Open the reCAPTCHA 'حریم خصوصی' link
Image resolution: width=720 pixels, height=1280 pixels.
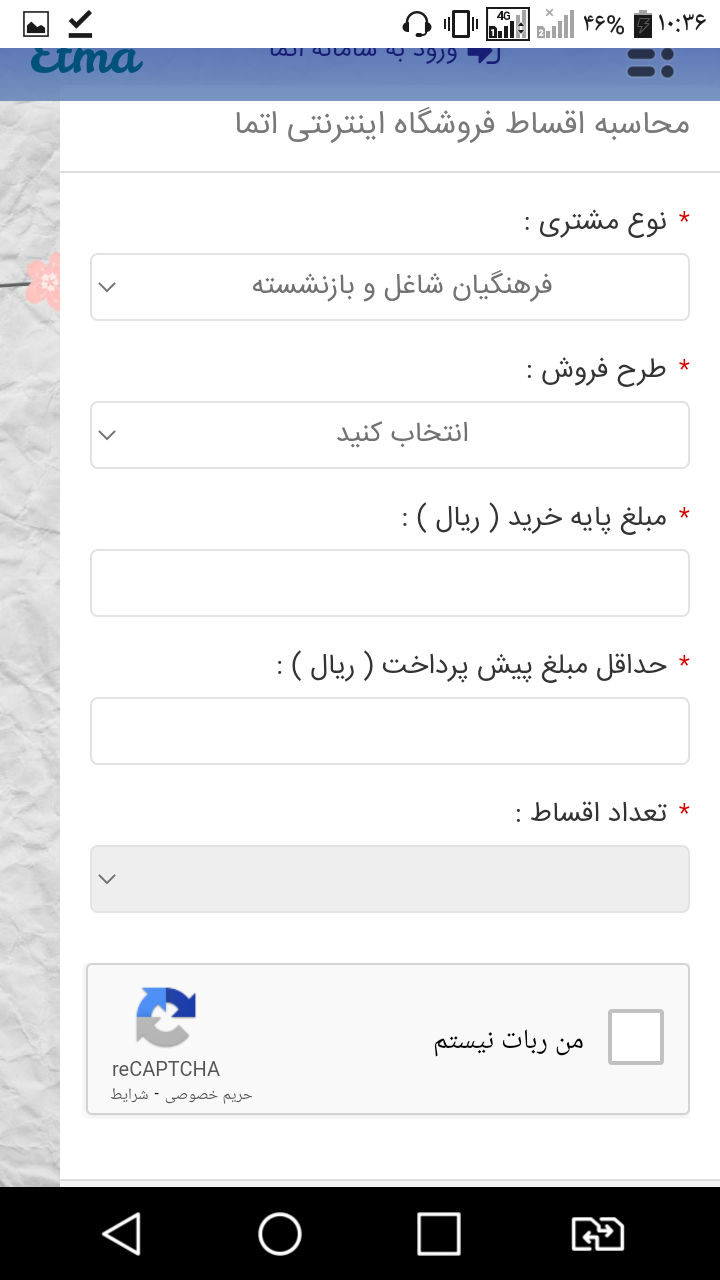pos(209,1095)
